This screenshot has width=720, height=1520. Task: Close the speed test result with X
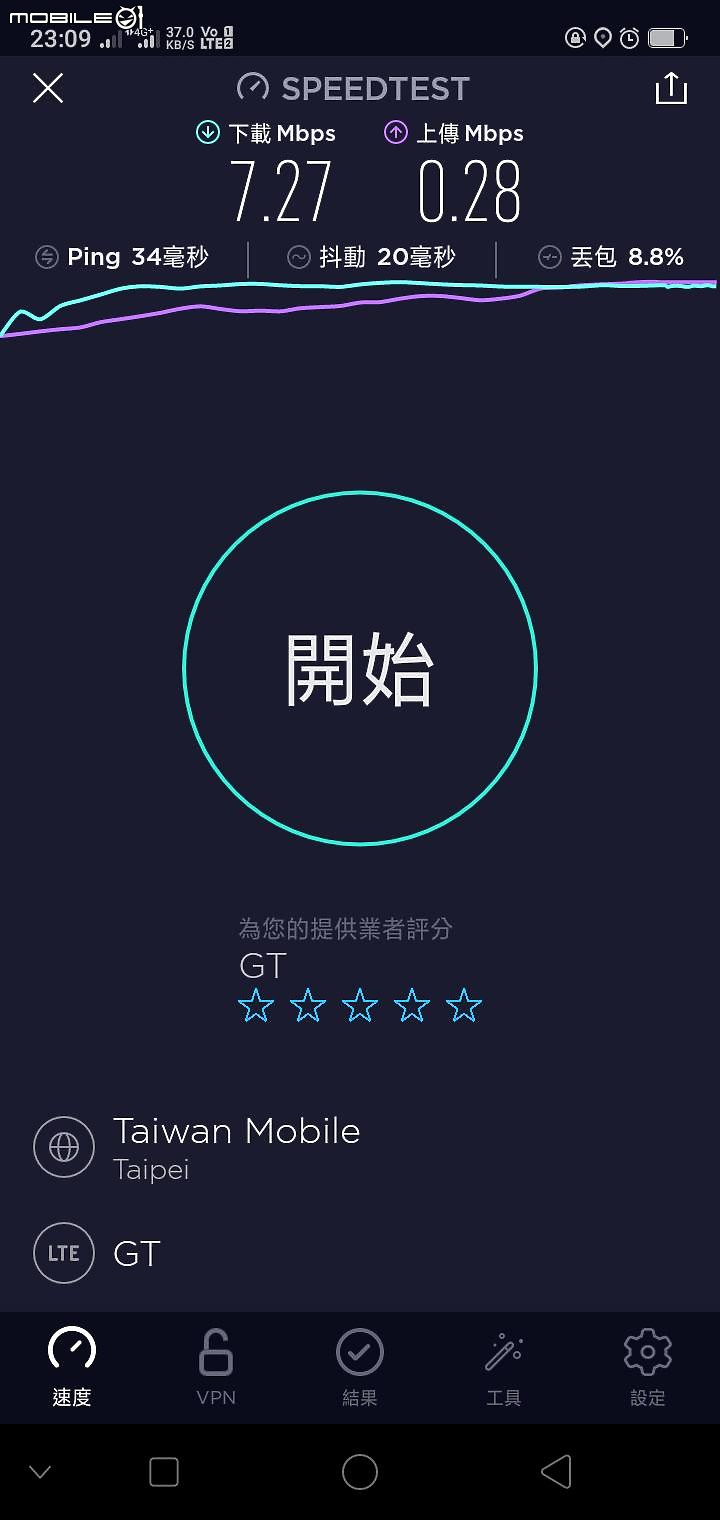pyautogui.click(x=48, y=88)
